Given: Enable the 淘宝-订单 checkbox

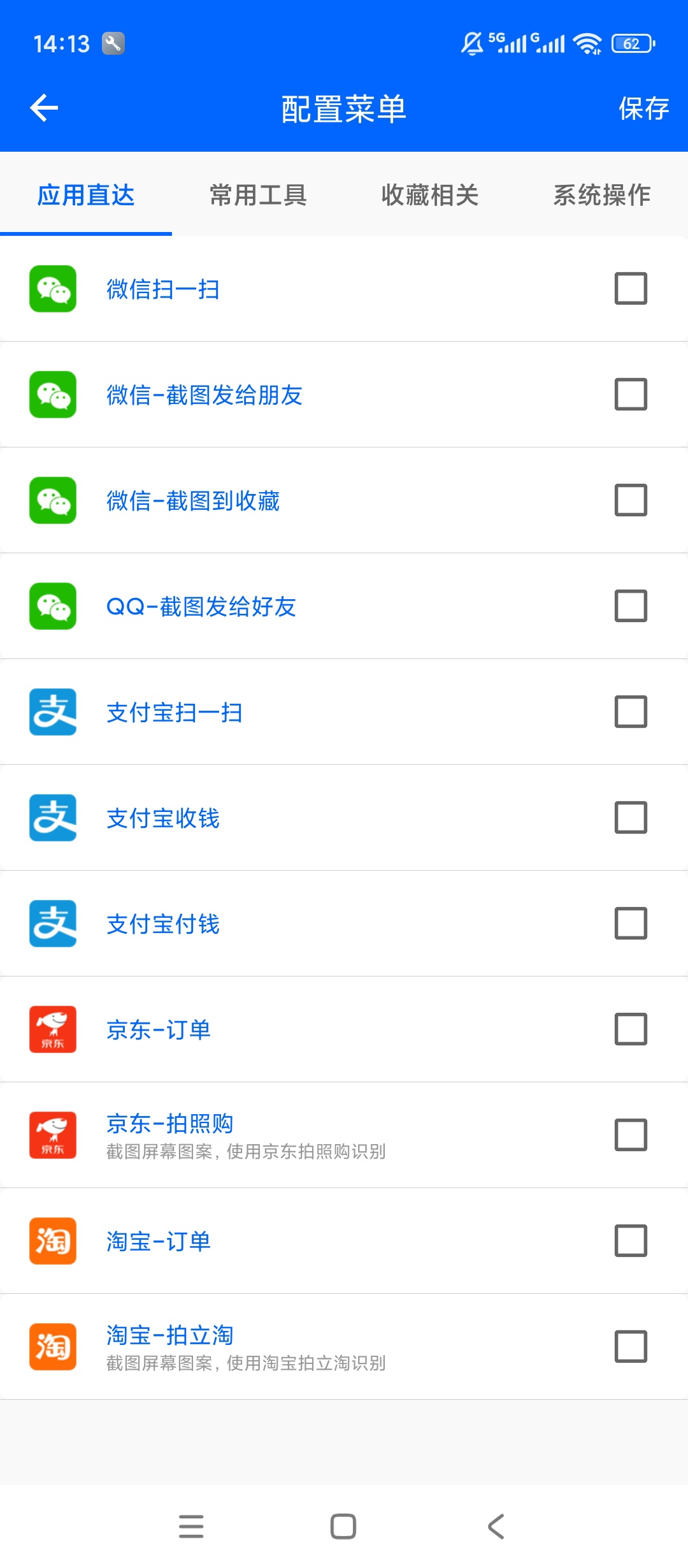Looking at the screenshot, I should pyautogui.click(x=631, y=1241).
